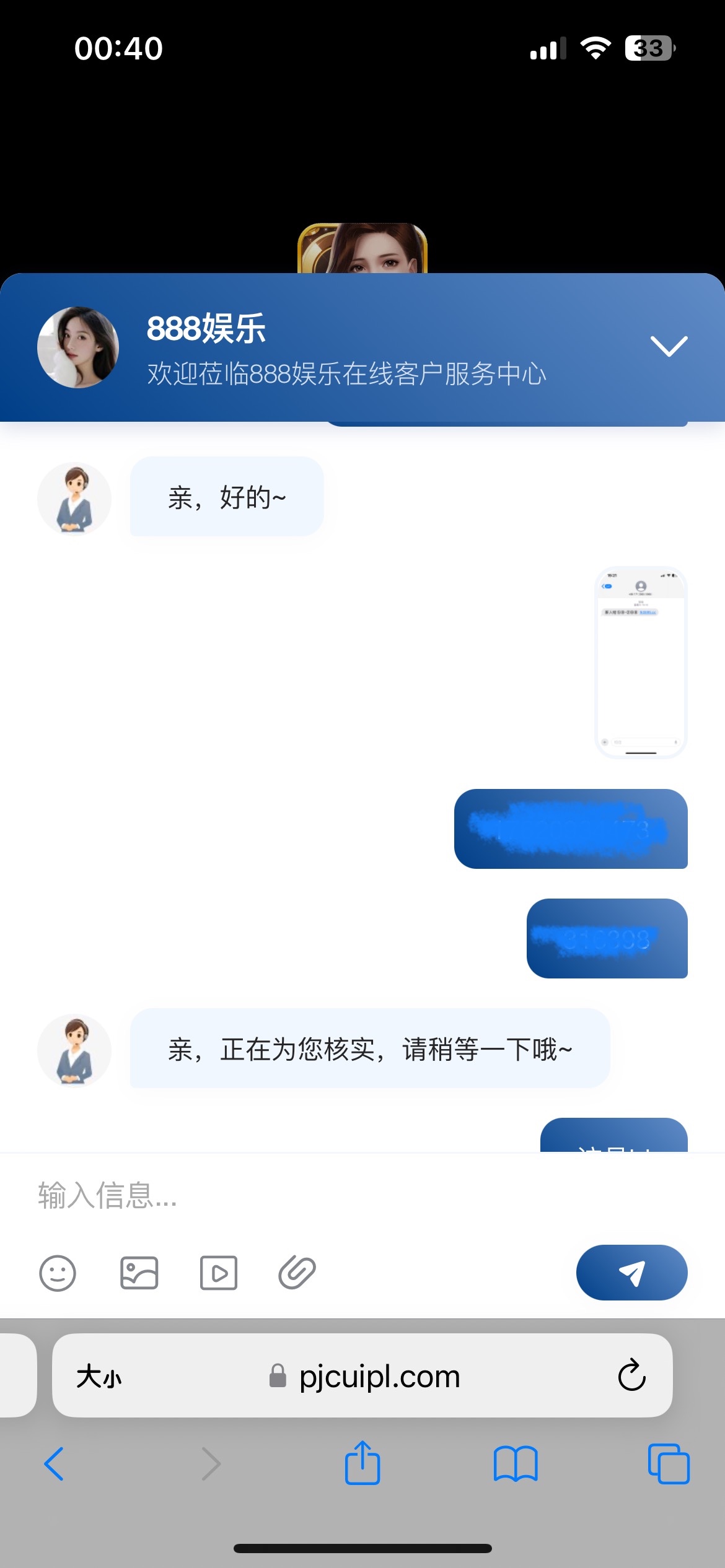
Task: Reload the pjcuipl.com page
Action: (631, 1375)
